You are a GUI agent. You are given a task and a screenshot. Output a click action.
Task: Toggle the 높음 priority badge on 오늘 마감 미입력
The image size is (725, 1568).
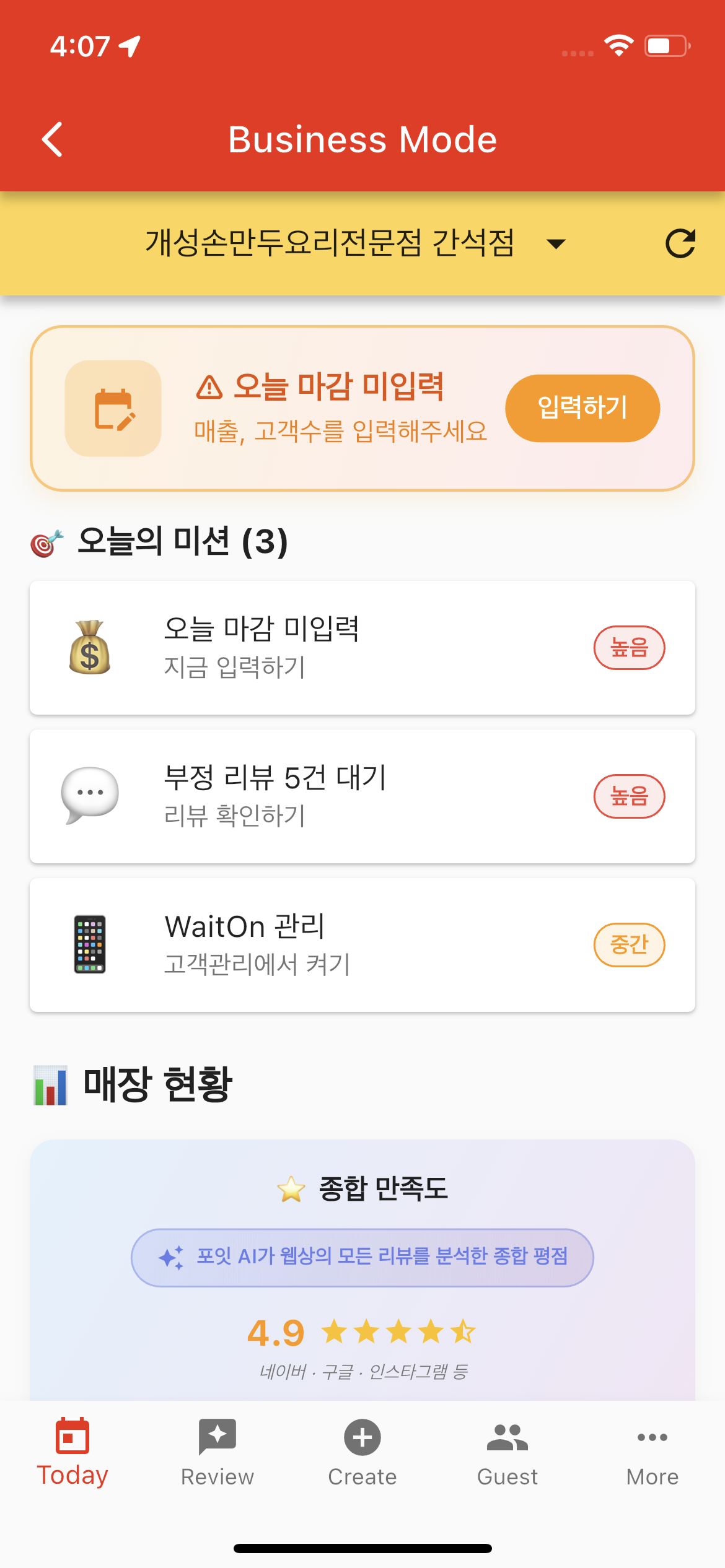point(630,648)
